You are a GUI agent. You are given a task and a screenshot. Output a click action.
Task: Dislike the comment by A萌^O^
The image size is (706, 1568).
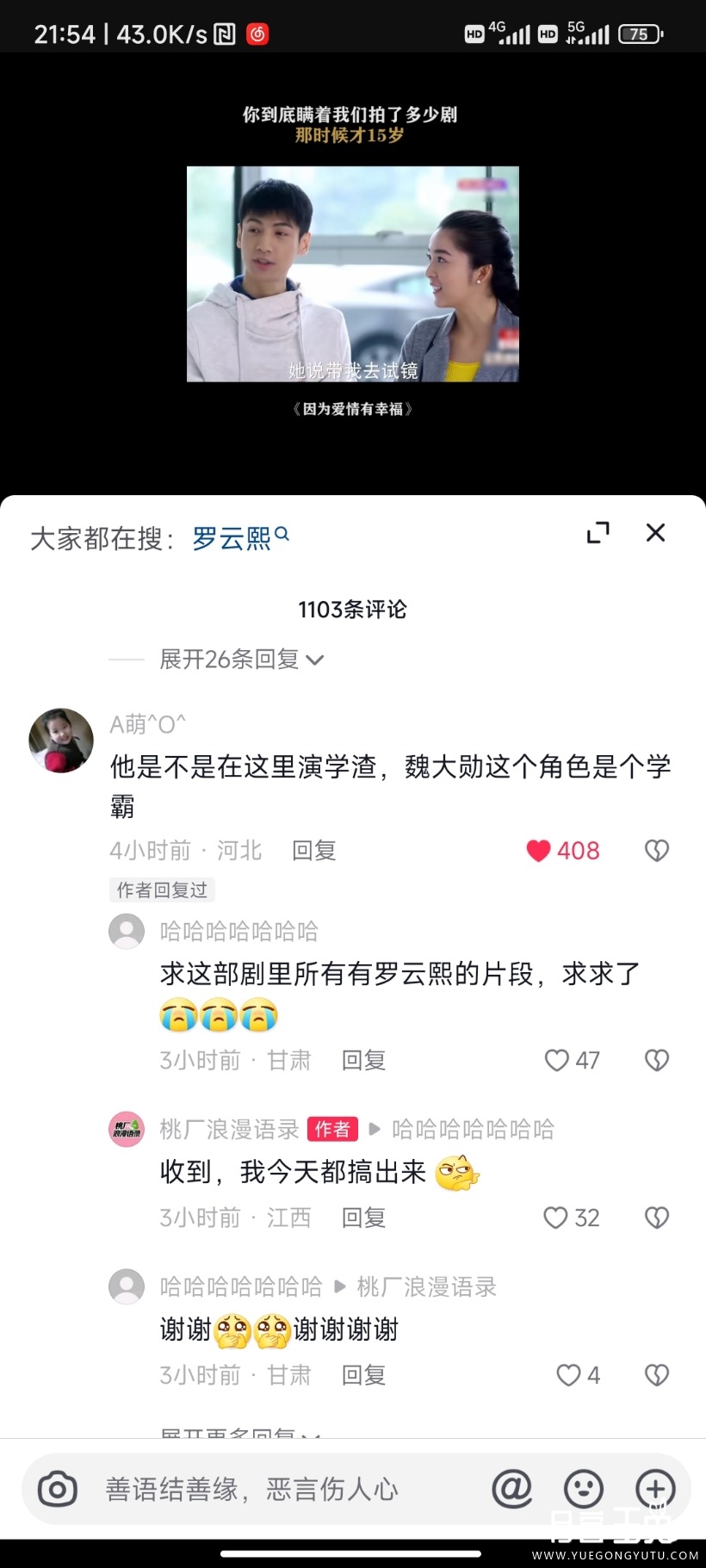657,851
